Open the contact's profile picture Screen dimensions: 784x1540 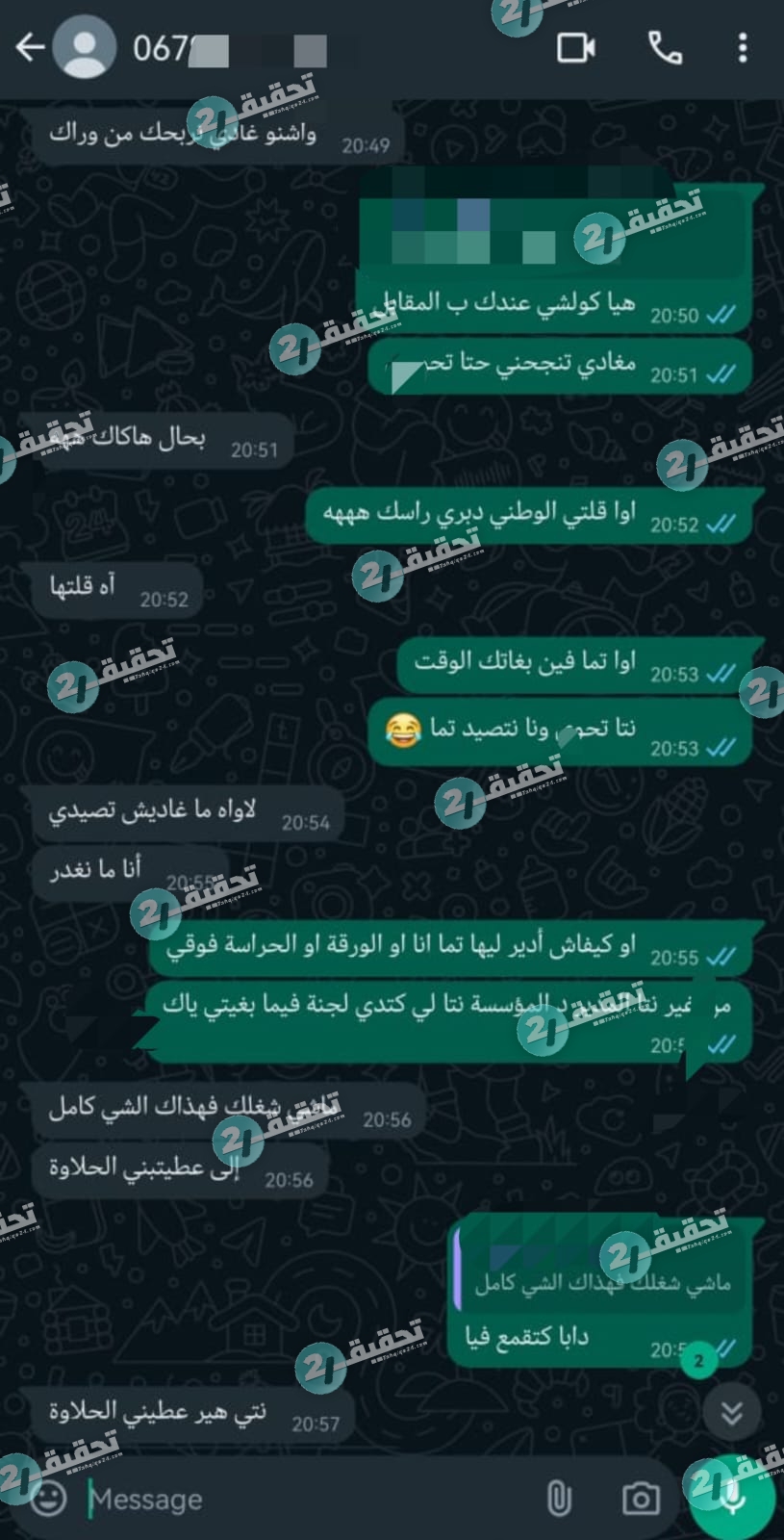point(85,47)
